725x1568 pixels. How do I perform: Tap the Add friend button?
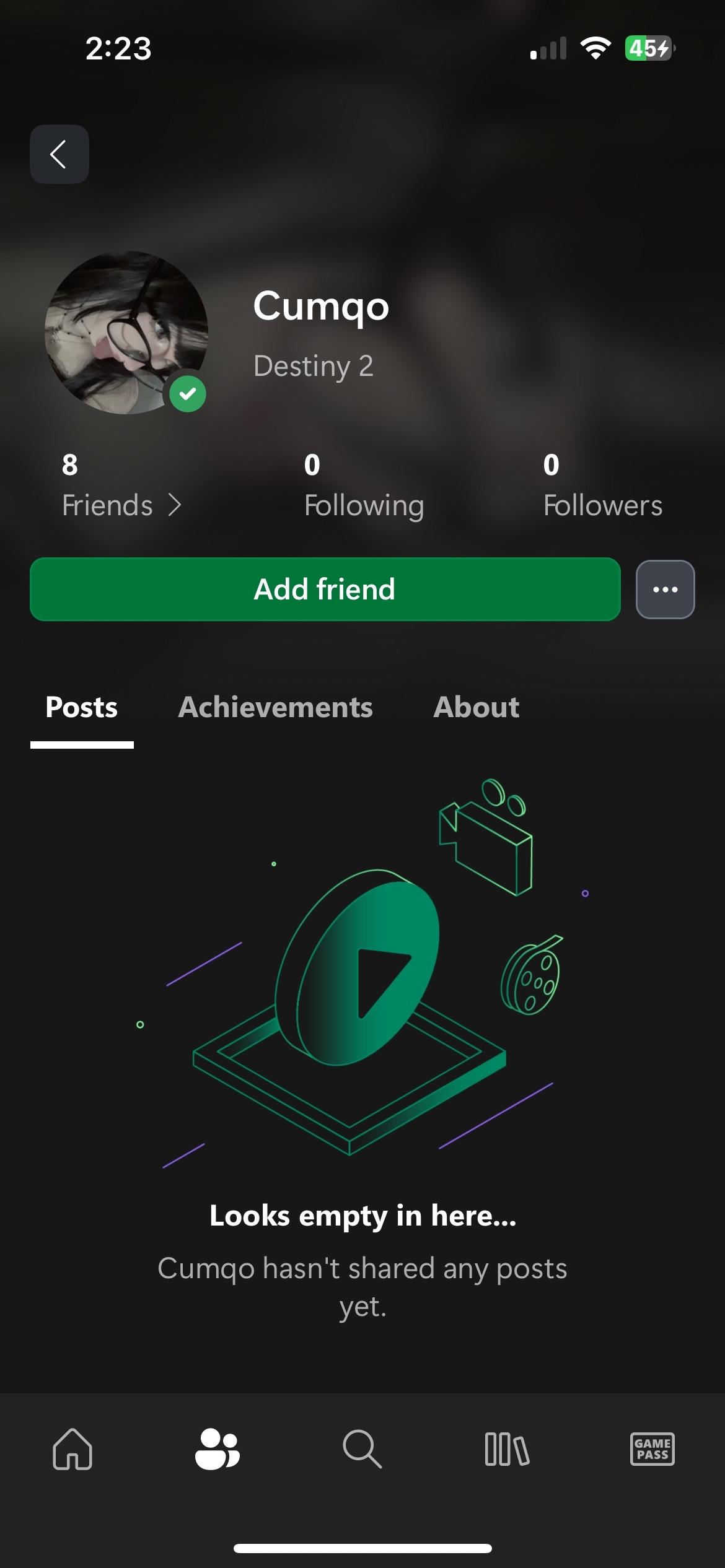[325, 589]
